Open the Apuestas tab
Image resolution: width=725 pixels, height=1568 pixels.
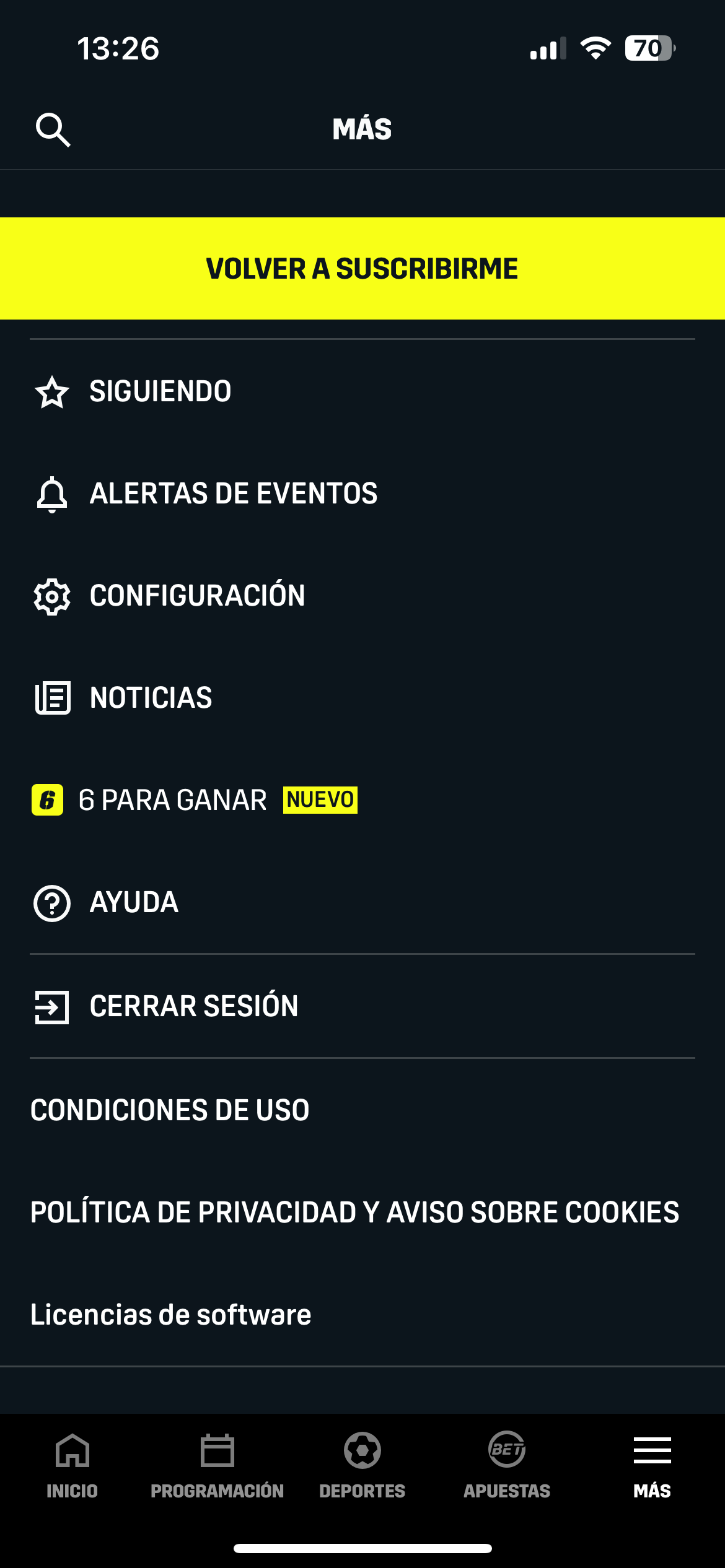coord(507,1465)
